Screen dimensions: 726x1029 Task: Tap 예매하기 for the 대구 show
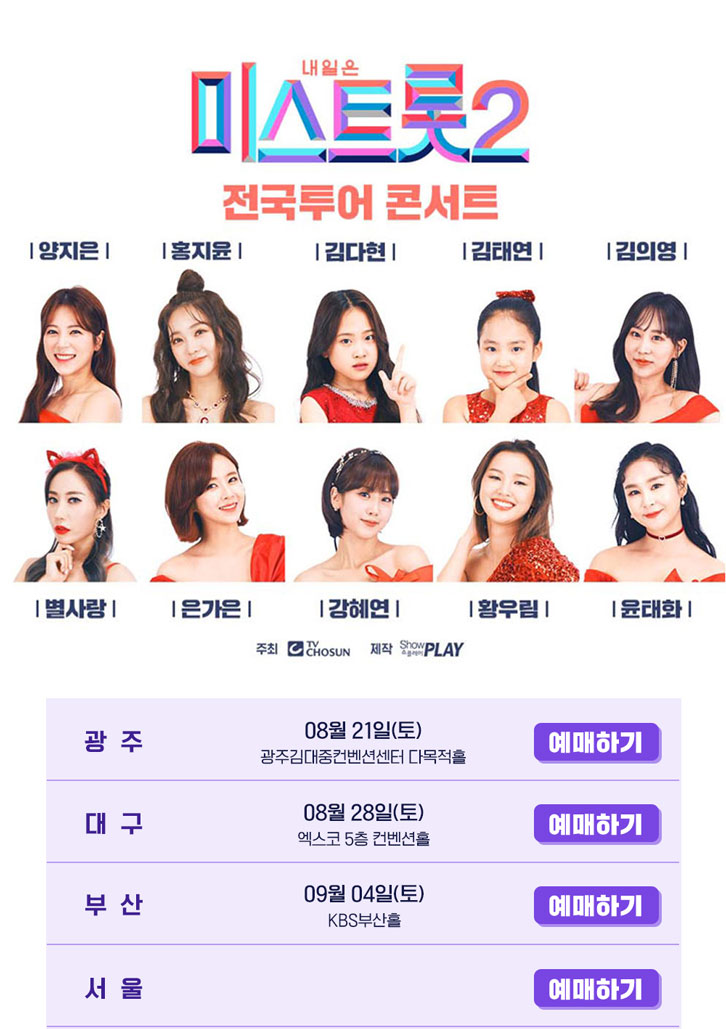coord(596,824)
